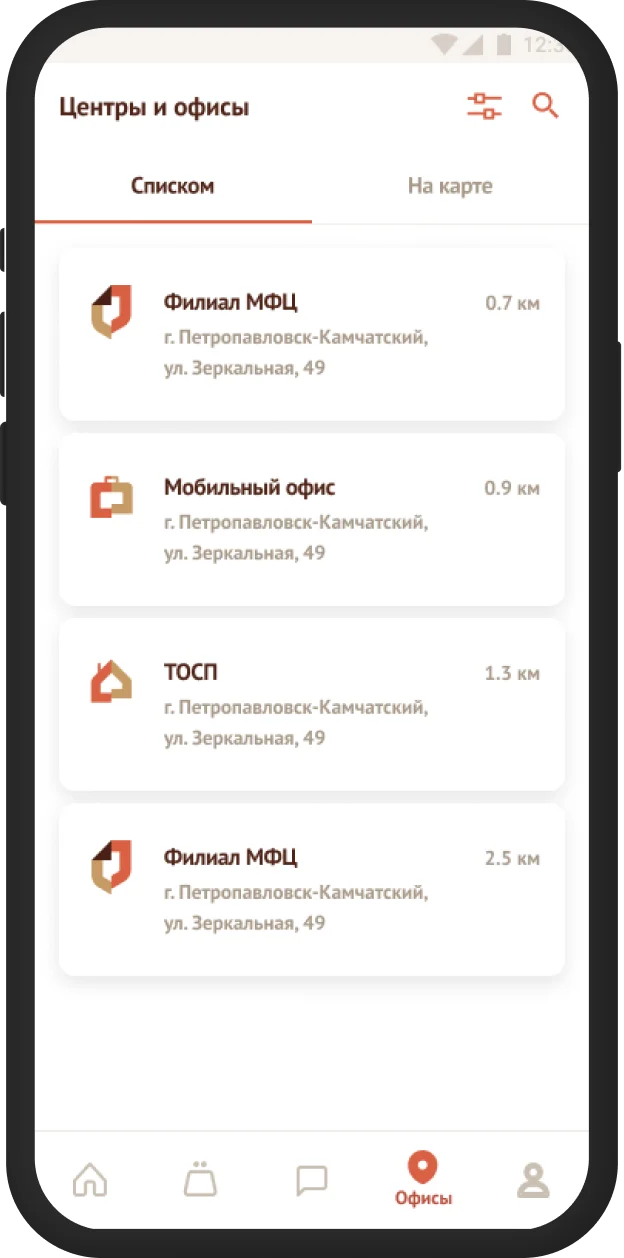Screen dimensions: 624x1258
Task: Open the profile tab
Action: [533, 1181]
